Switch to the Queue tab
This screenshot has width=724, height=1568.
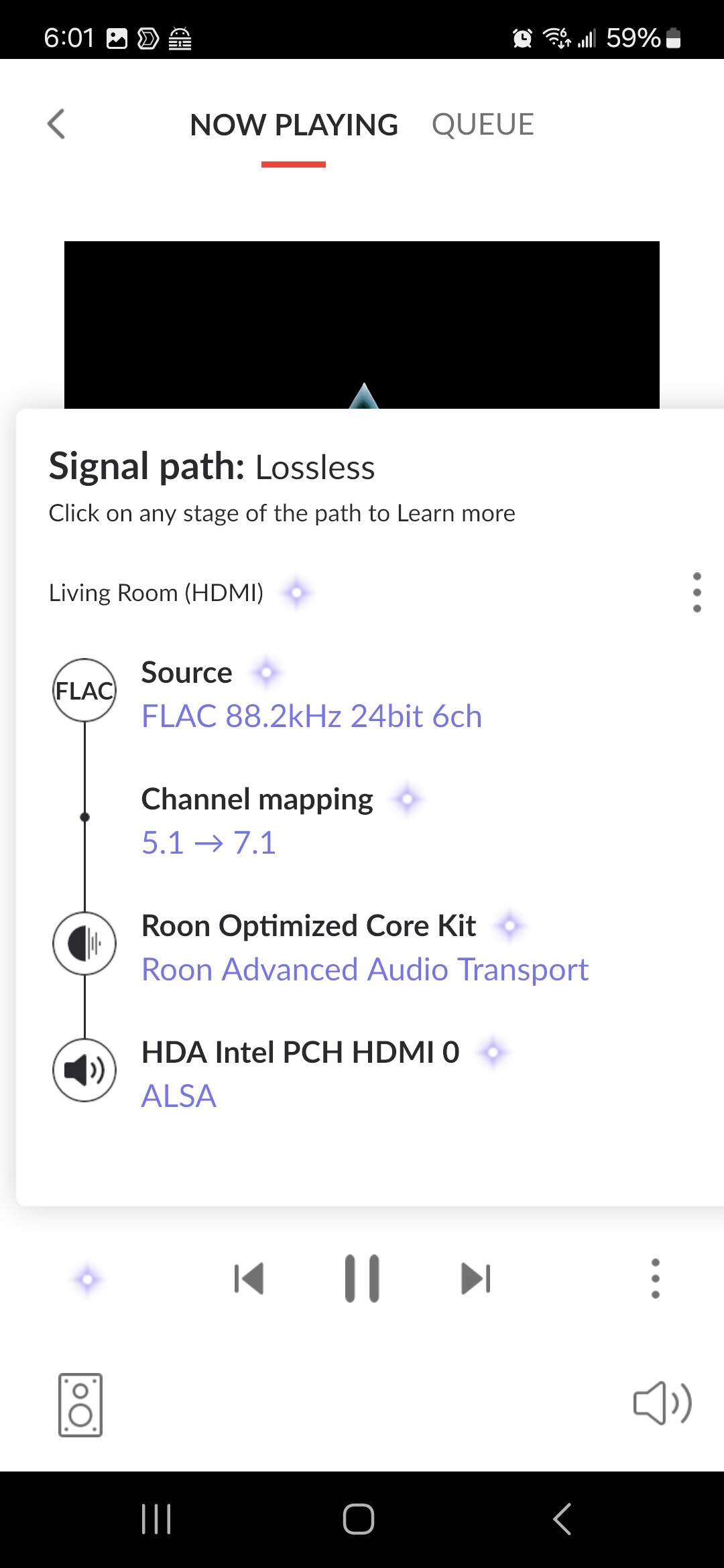tap(483, 125)
